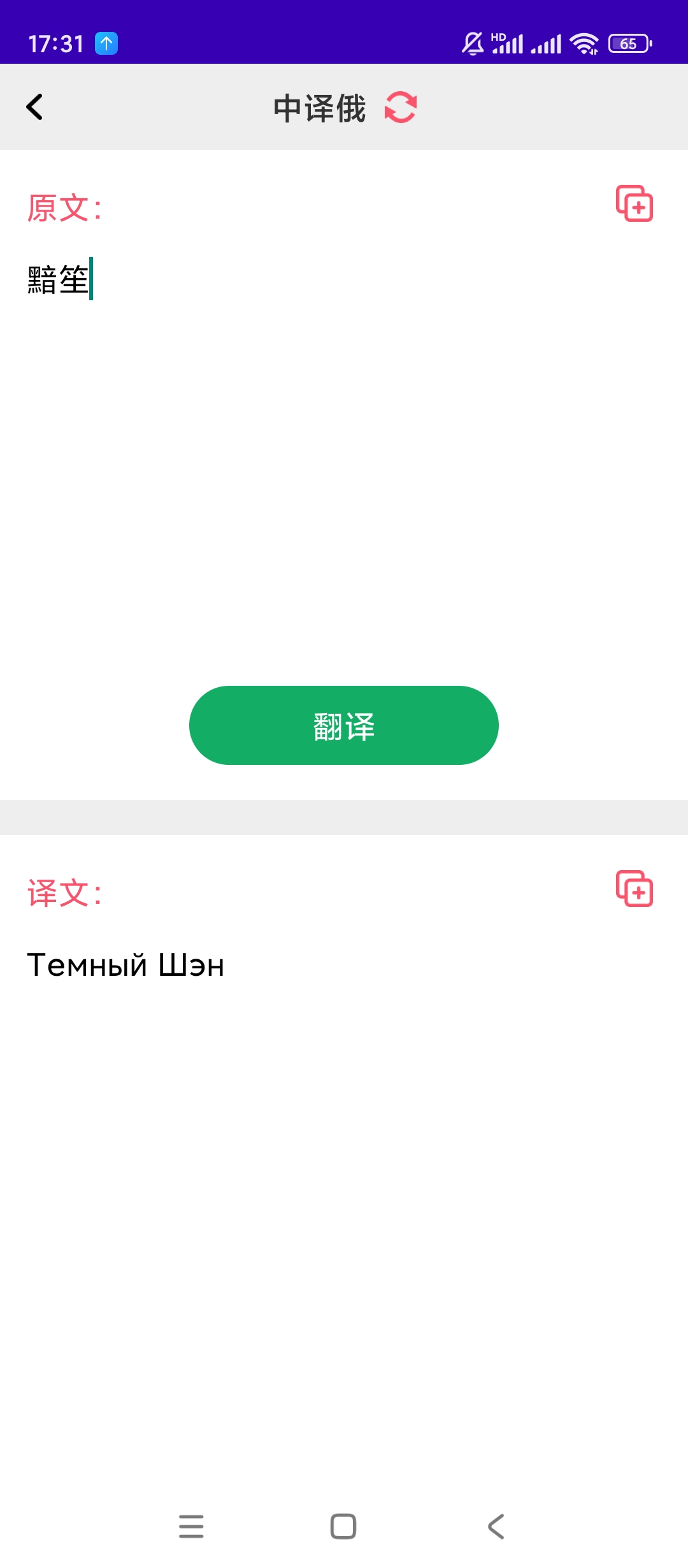Screen dimensions: 688x1568
Task: Go back using the header arrow
Action: 35,107
